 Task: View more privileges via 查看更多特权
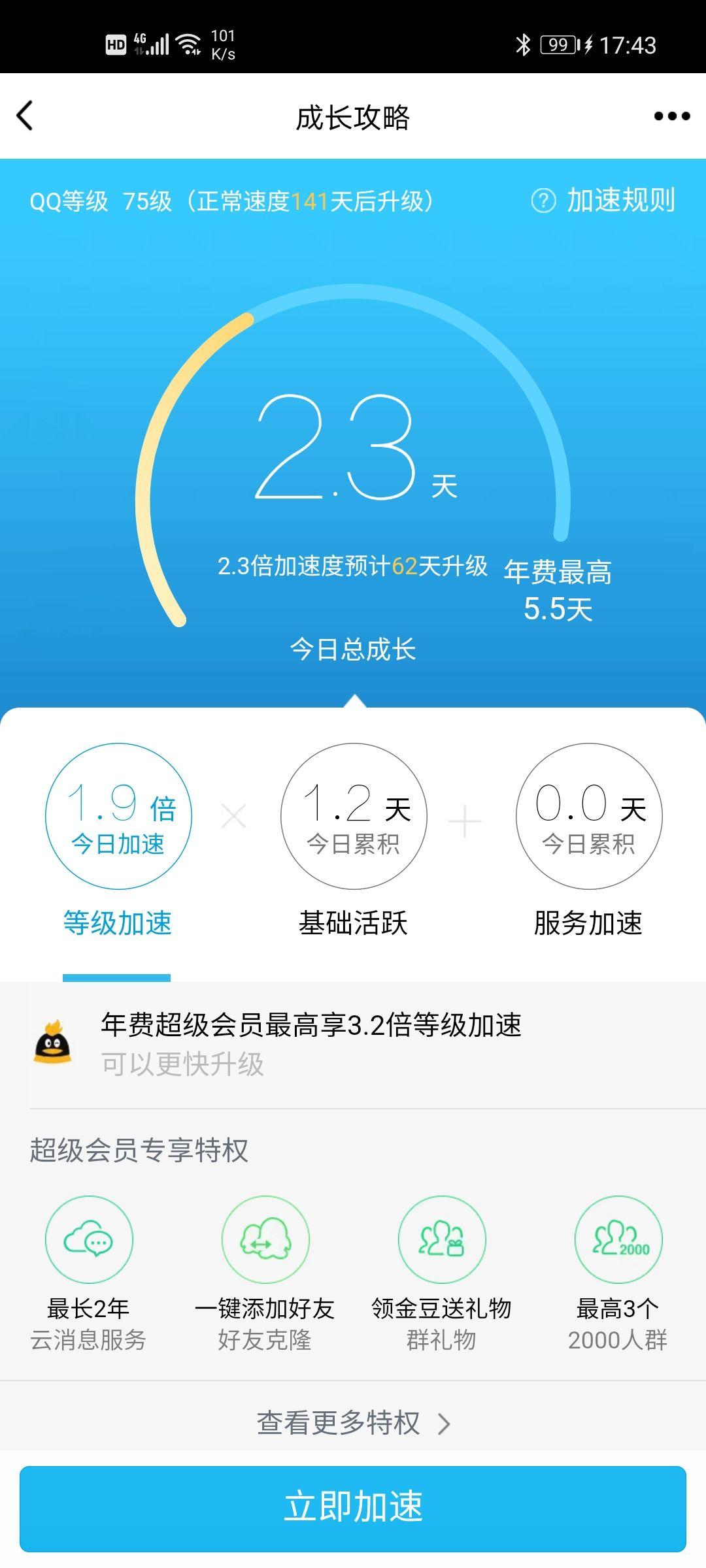point(353,1423)
